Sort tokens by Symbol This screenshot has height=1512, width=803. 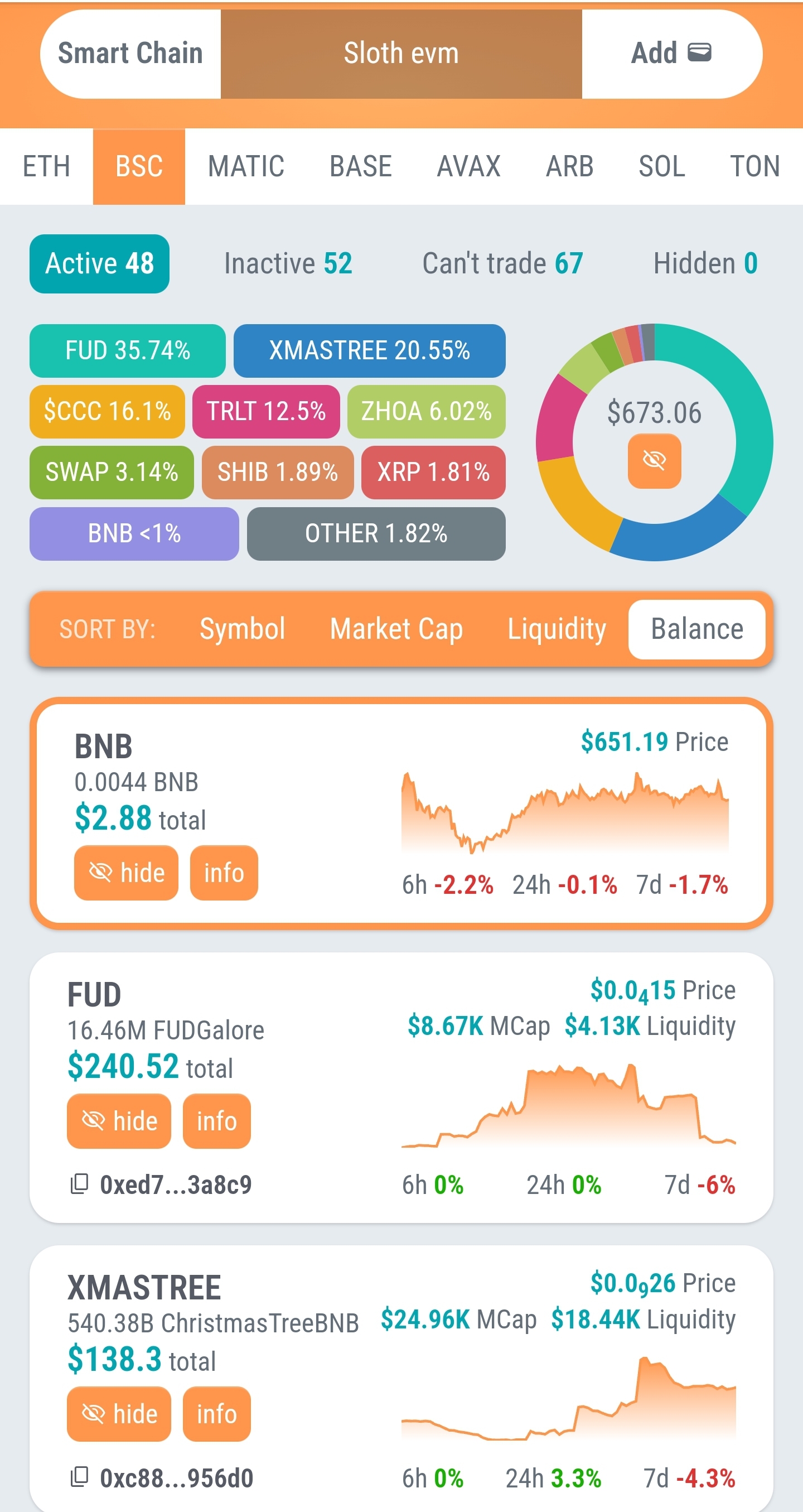click(241, 629)
